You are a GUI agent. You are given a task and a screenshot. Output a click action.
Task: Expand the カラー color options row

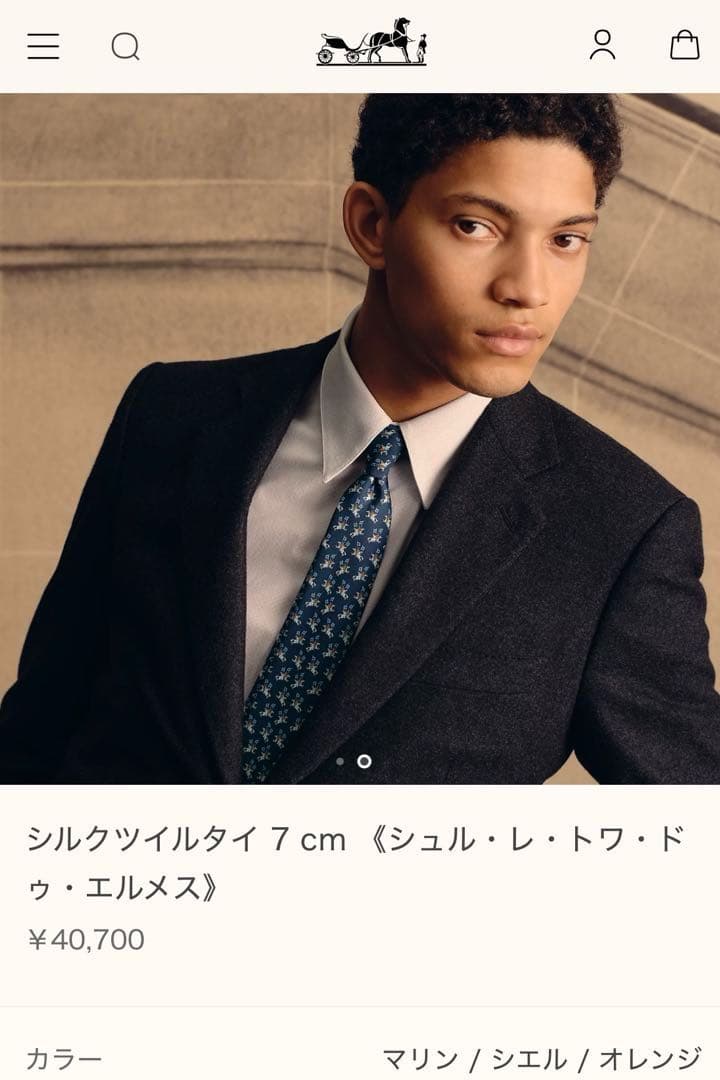click(x=360, y=1052)
